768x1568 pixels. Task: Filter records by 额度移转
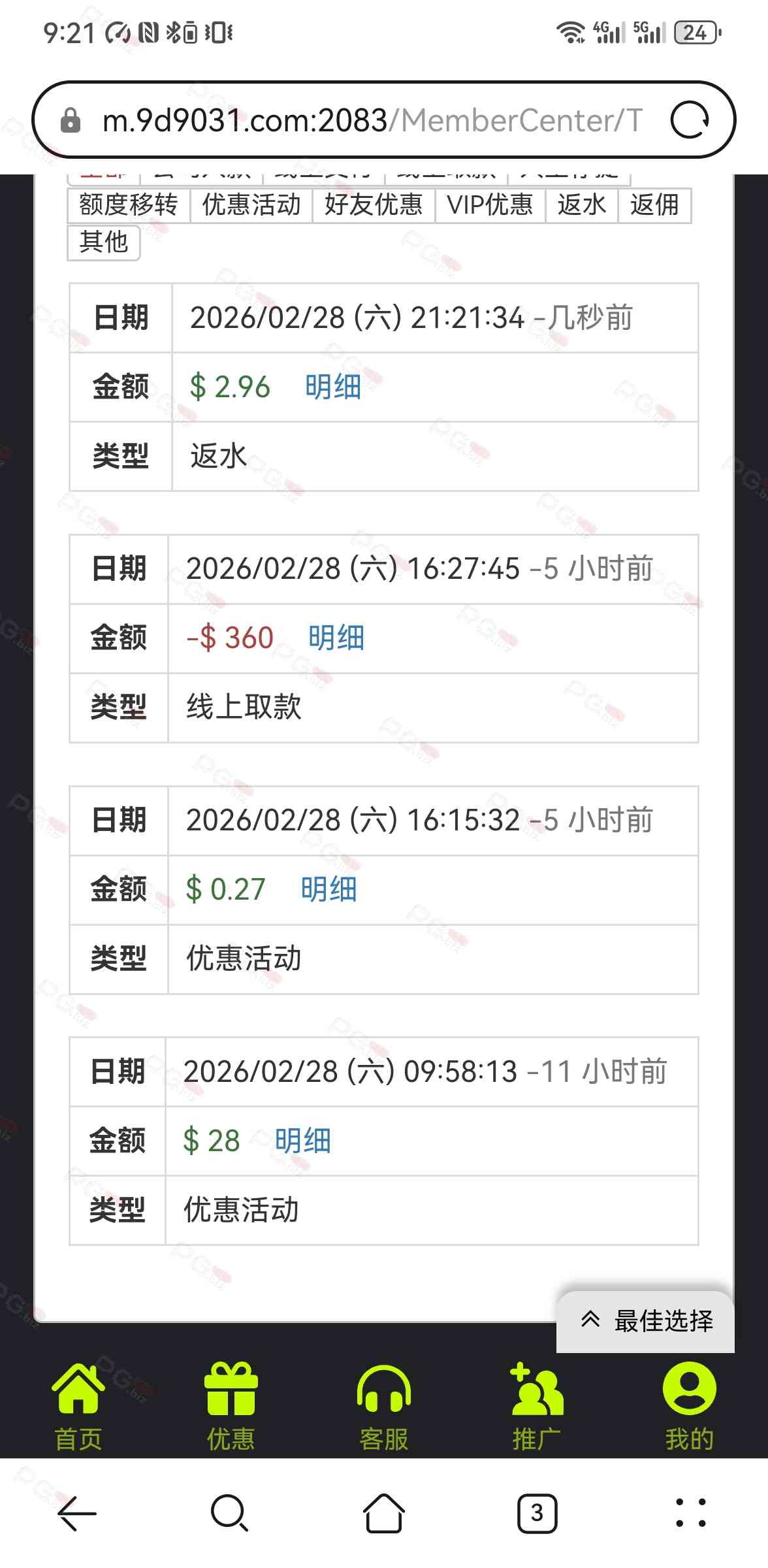(x=129, y=205)
